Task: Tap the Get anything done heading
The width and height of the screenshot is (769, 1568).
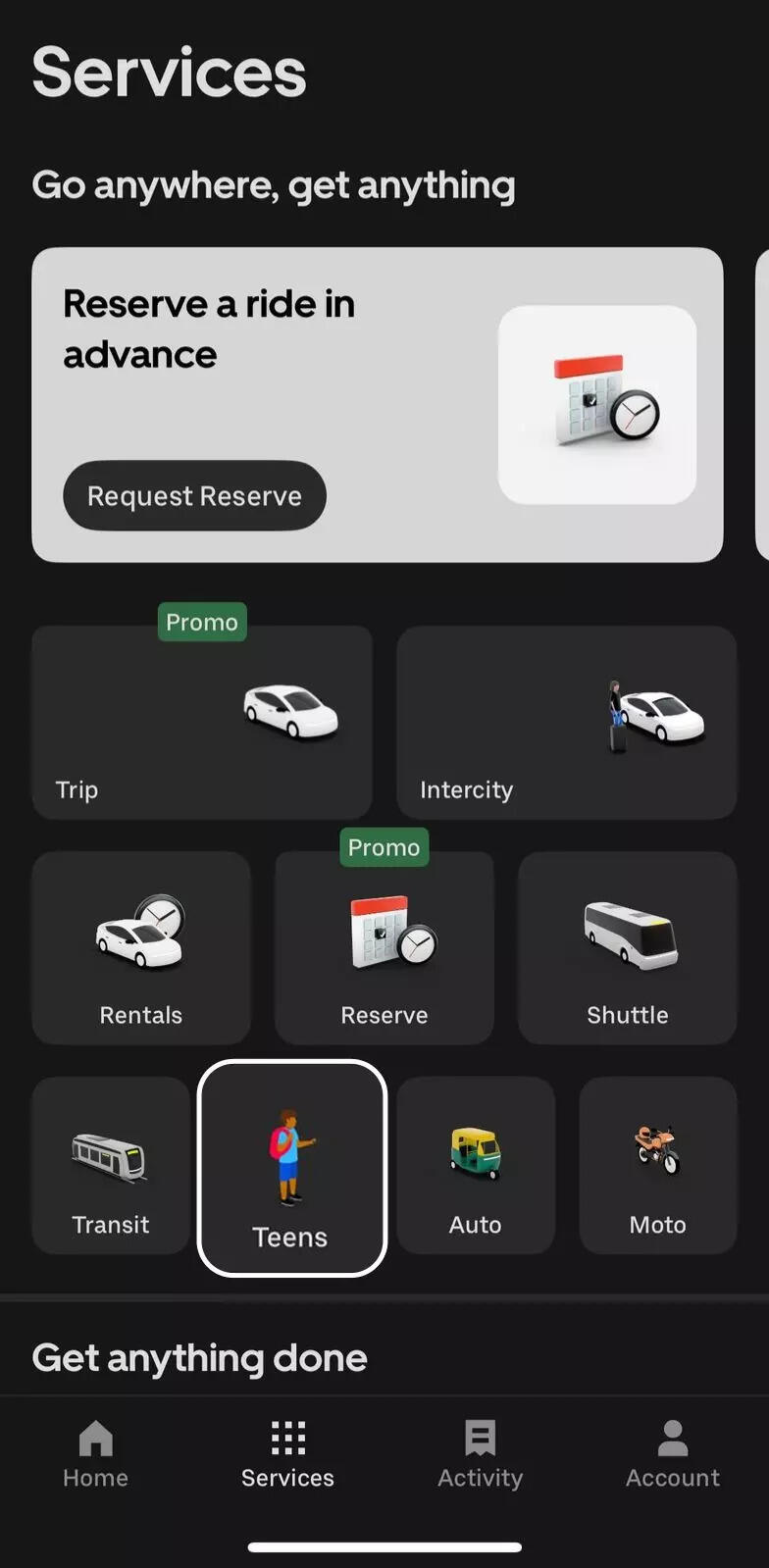Action: click(x=198, y=1357)
